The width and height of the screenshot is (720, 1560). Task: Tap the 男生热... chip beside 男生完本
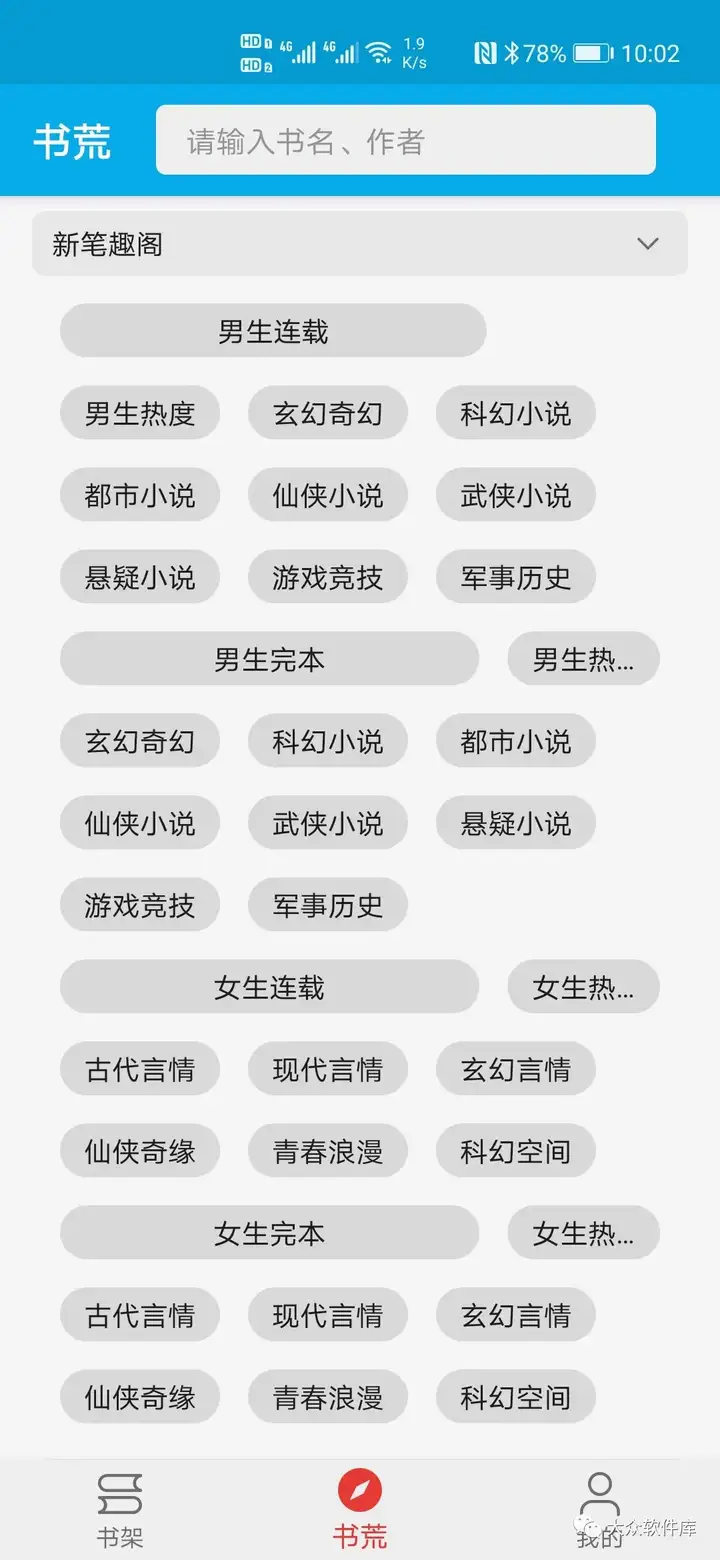(x=583, y=659)
